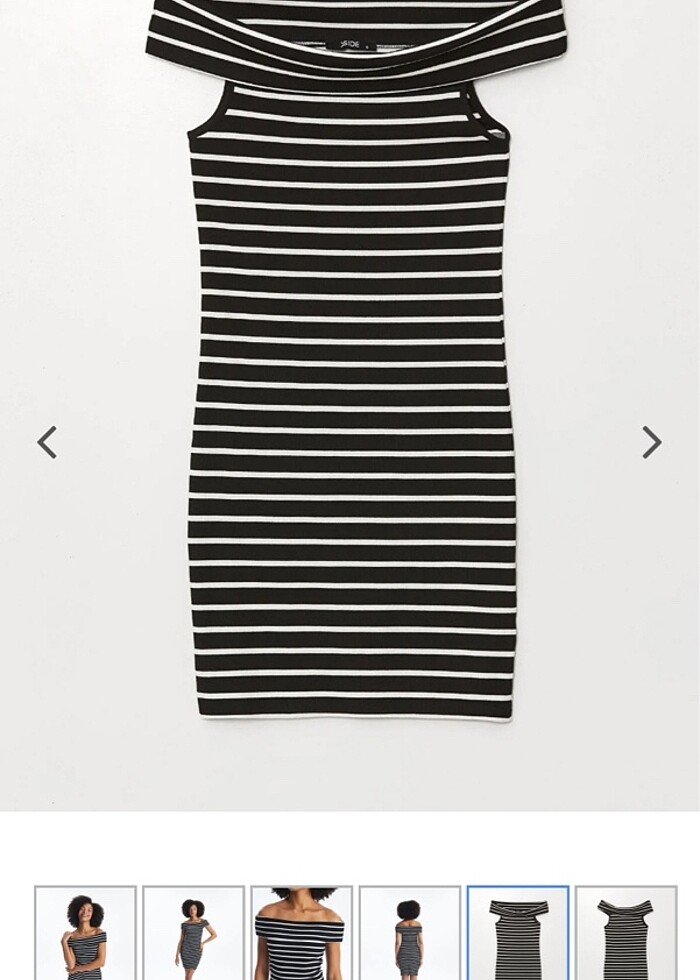Show the model's back view thumbnail
This screenshot has height=980, width=700.
[x=409, y=933]
